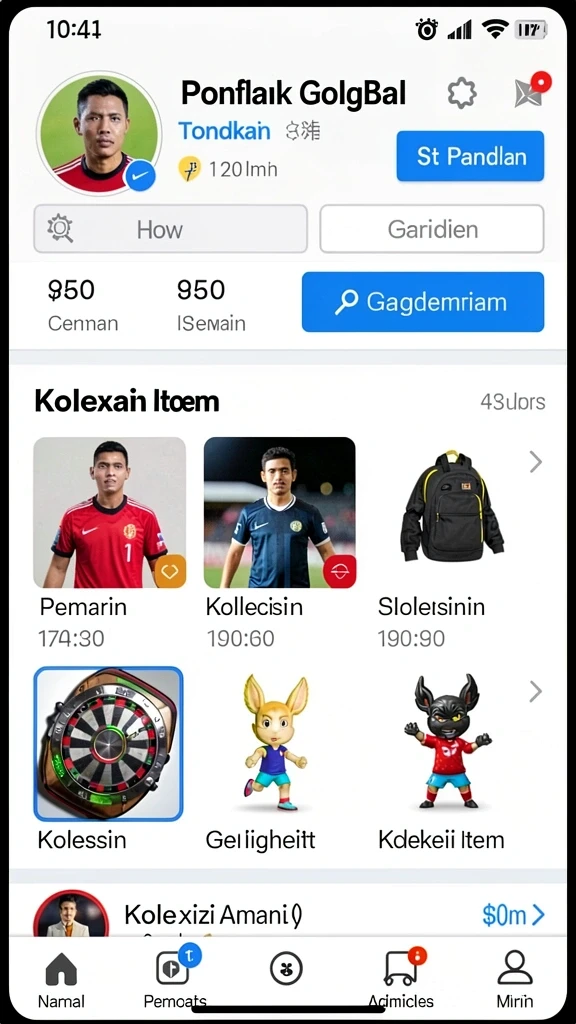This screenshot has height=1024, width=576.
Task: Open the settings gear icon
Action: coord(462,93)
